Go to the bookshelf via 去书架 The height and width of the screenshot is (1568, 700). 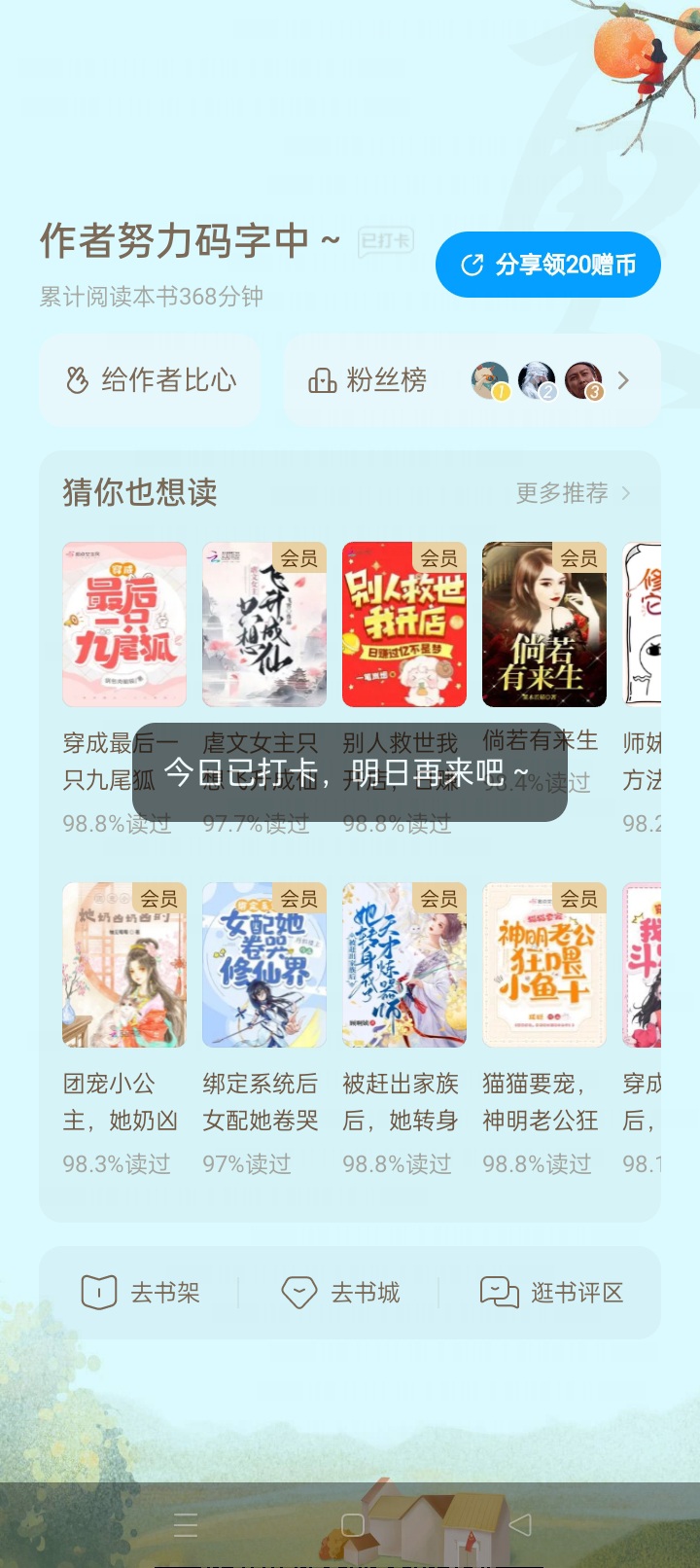click(140, 1293)
